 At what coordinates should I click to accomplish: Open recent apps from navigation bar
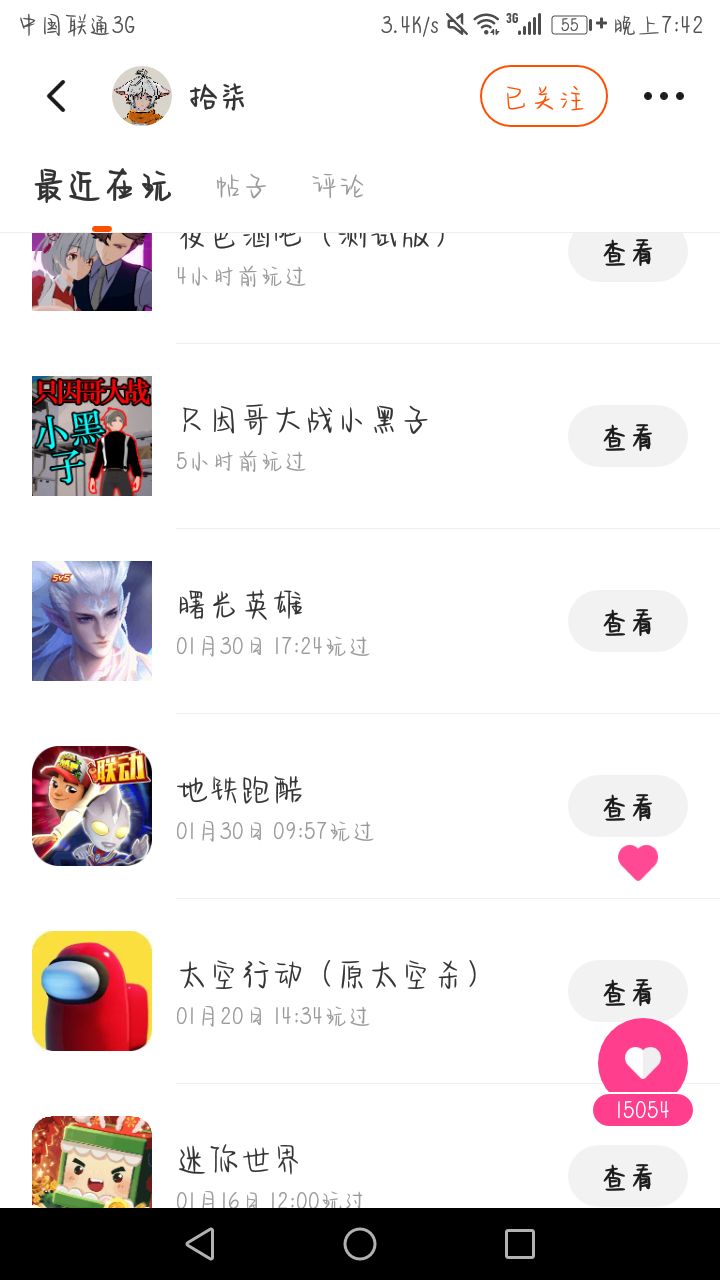tap(520, 1244)
